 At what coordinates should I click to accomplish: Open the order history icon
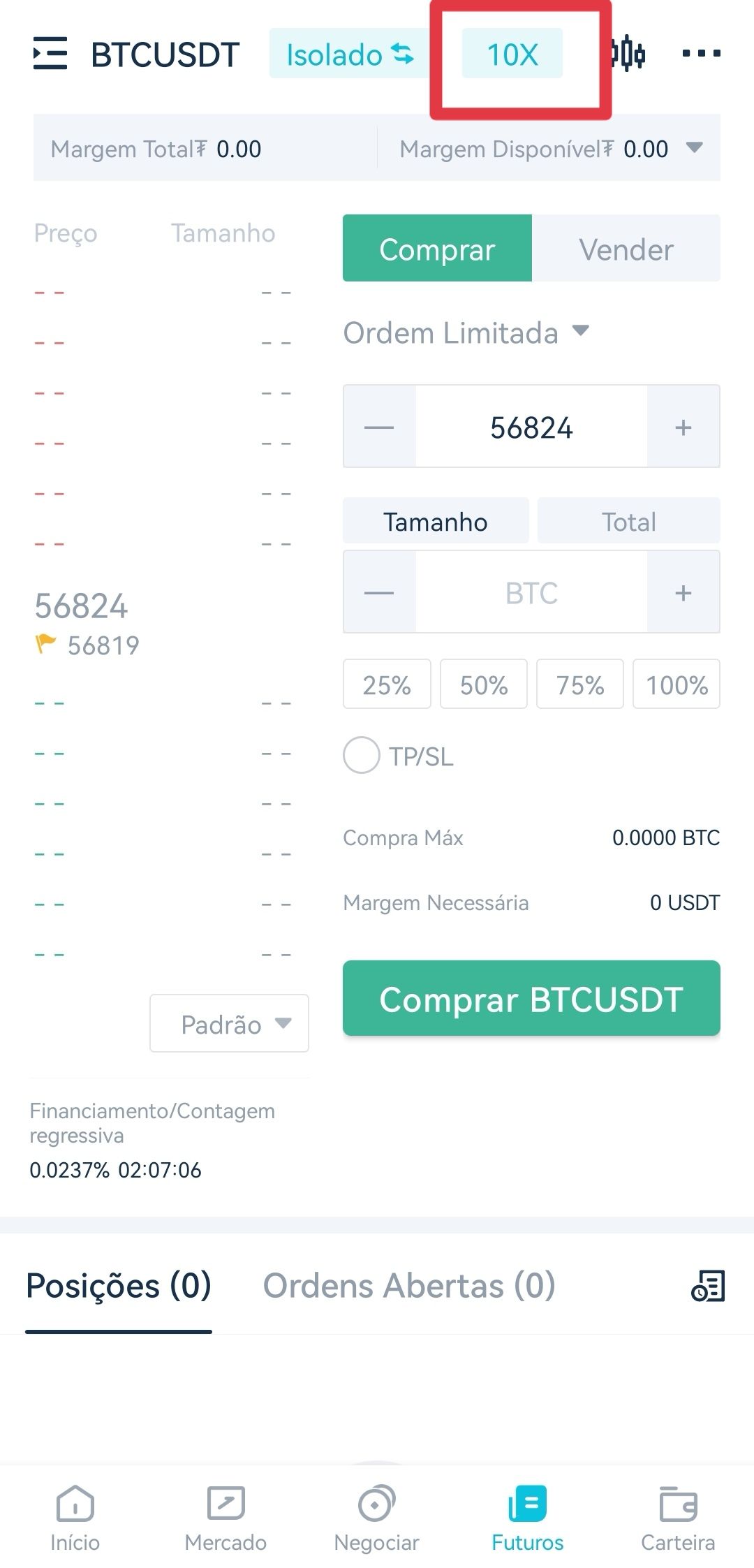coord(708,1285)
